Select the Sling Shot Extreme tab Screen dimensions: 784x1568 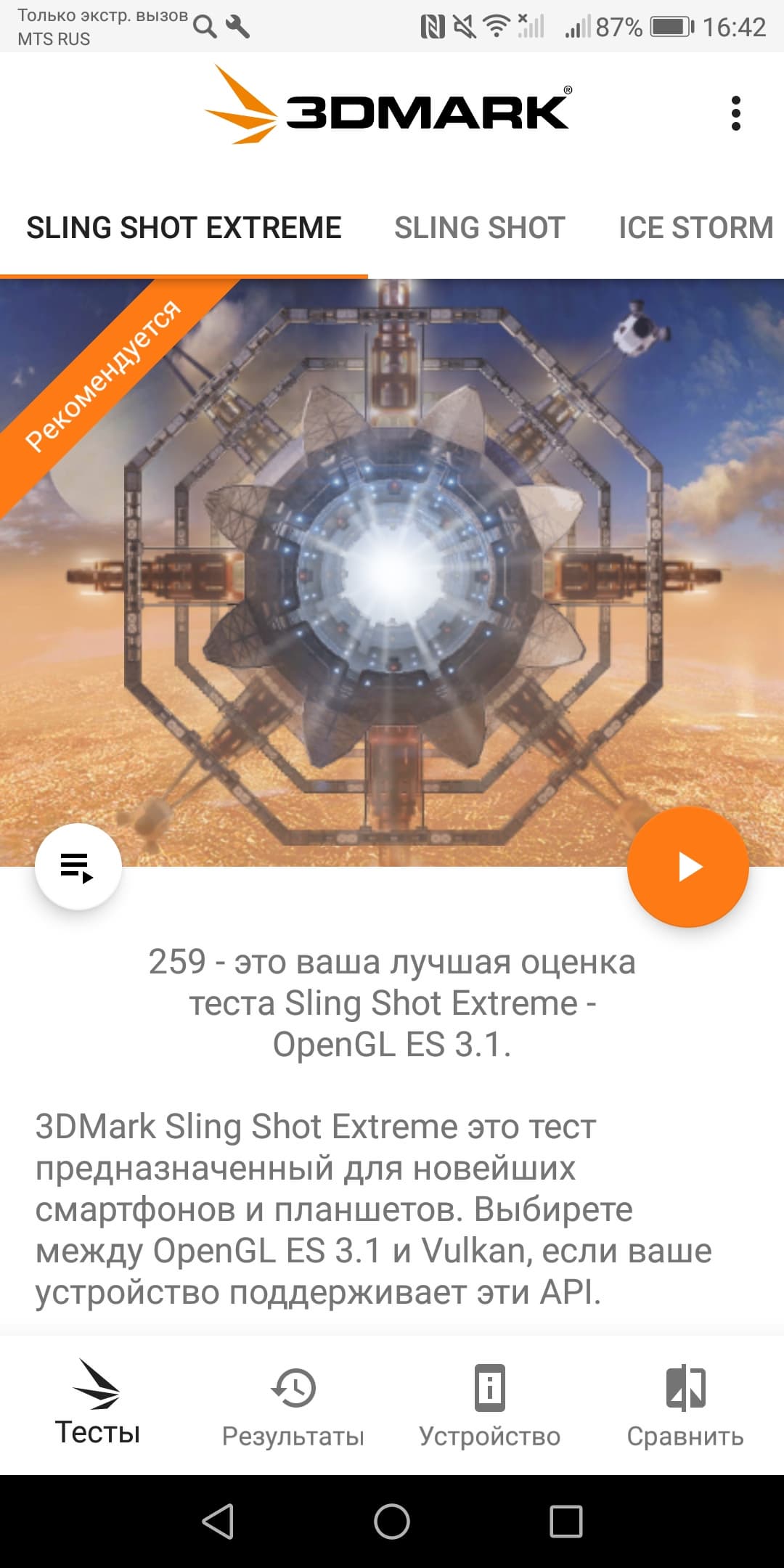point(184,228)
